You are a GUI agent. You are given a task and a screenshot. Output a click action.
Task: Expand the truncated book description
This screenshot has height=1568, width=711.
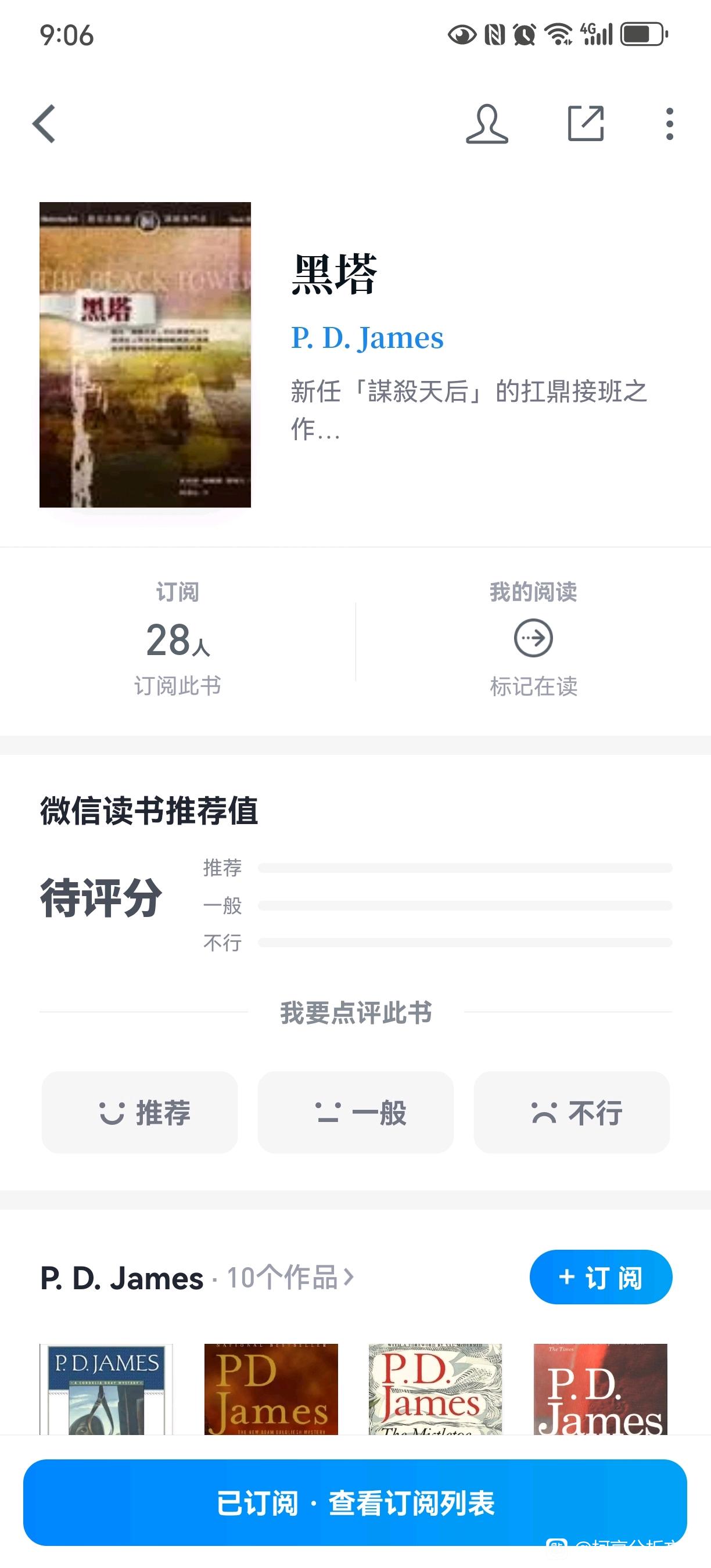tap(469, 409)
